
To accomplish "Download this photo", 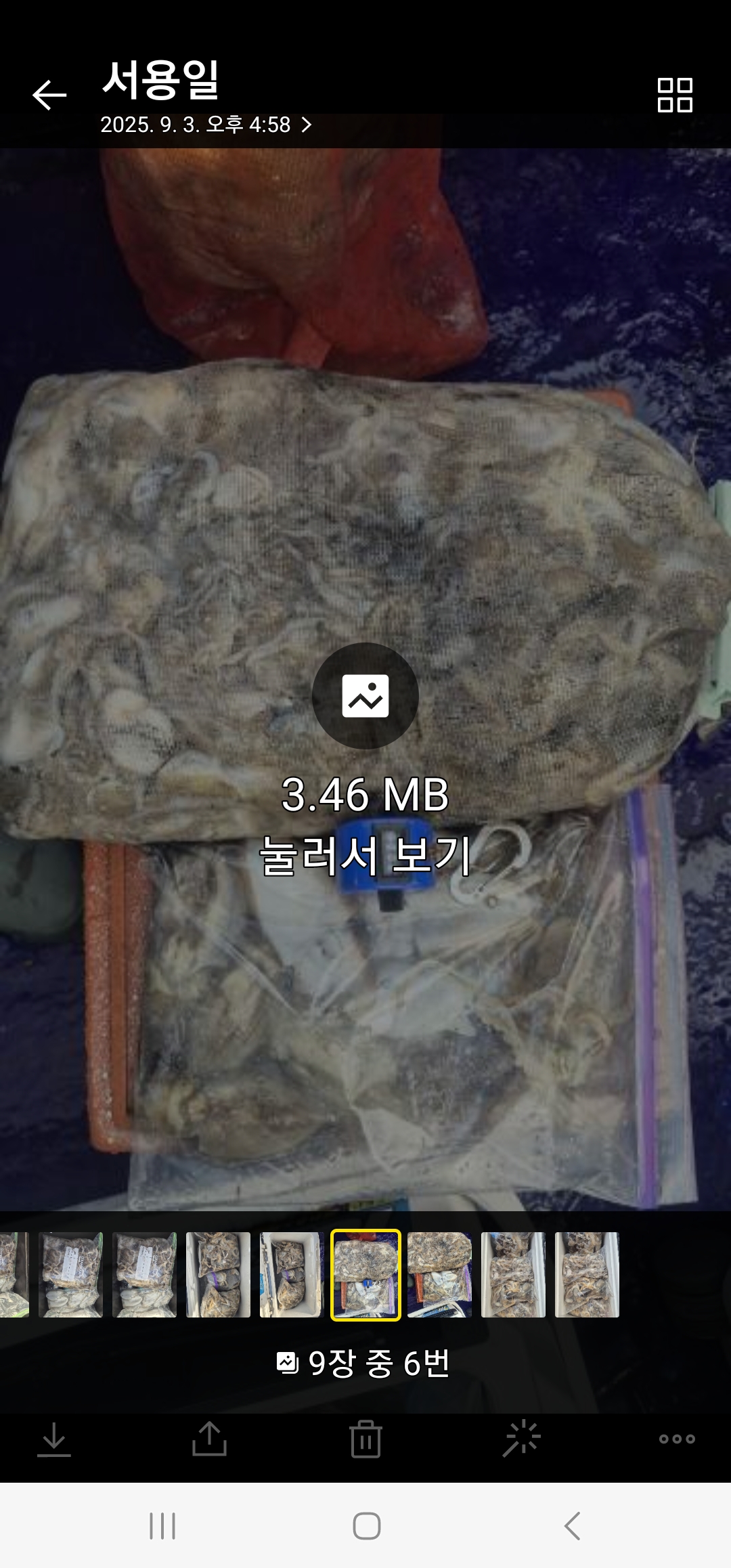I will pyautogui.click(x=54, y=1439).
